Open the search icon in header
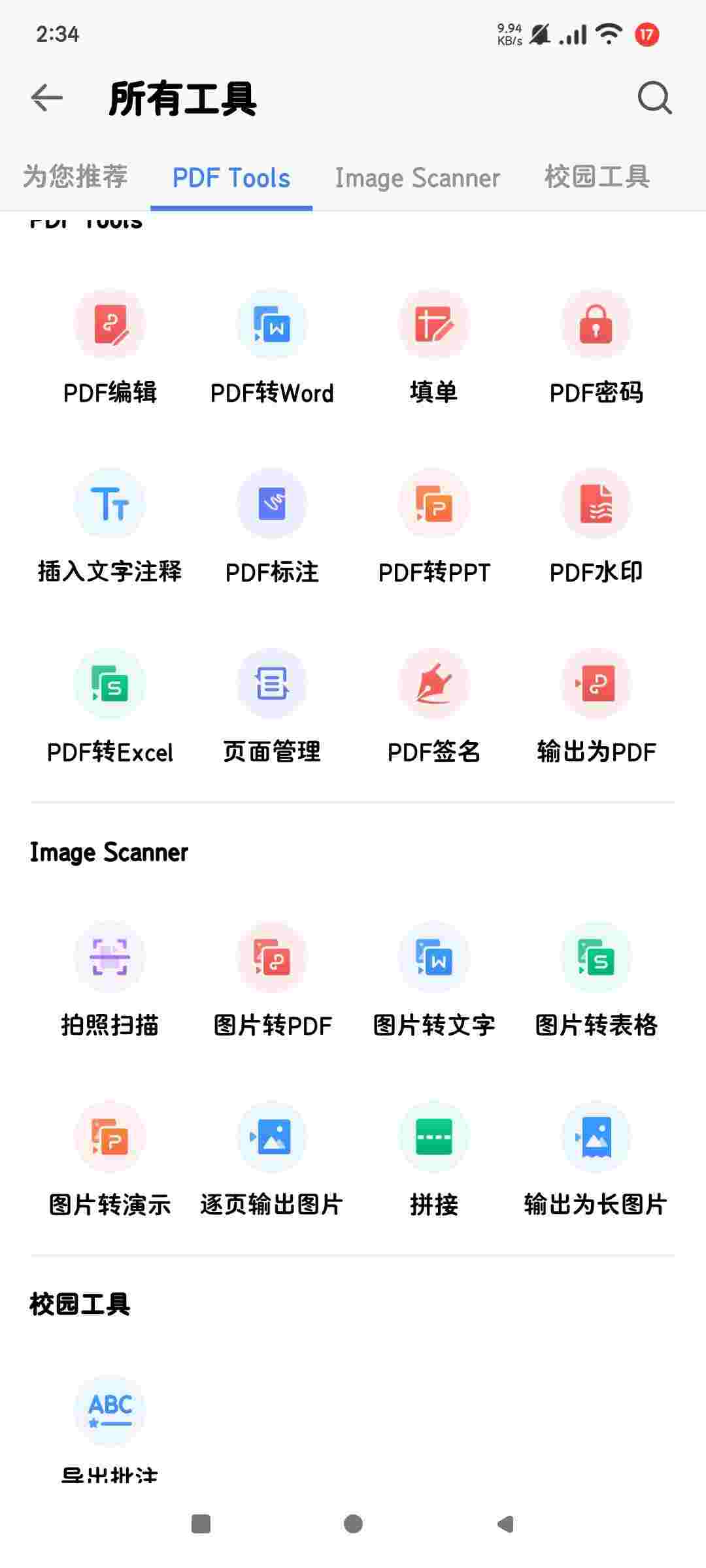Viewport: 706px width, 1568px height. 654,99
